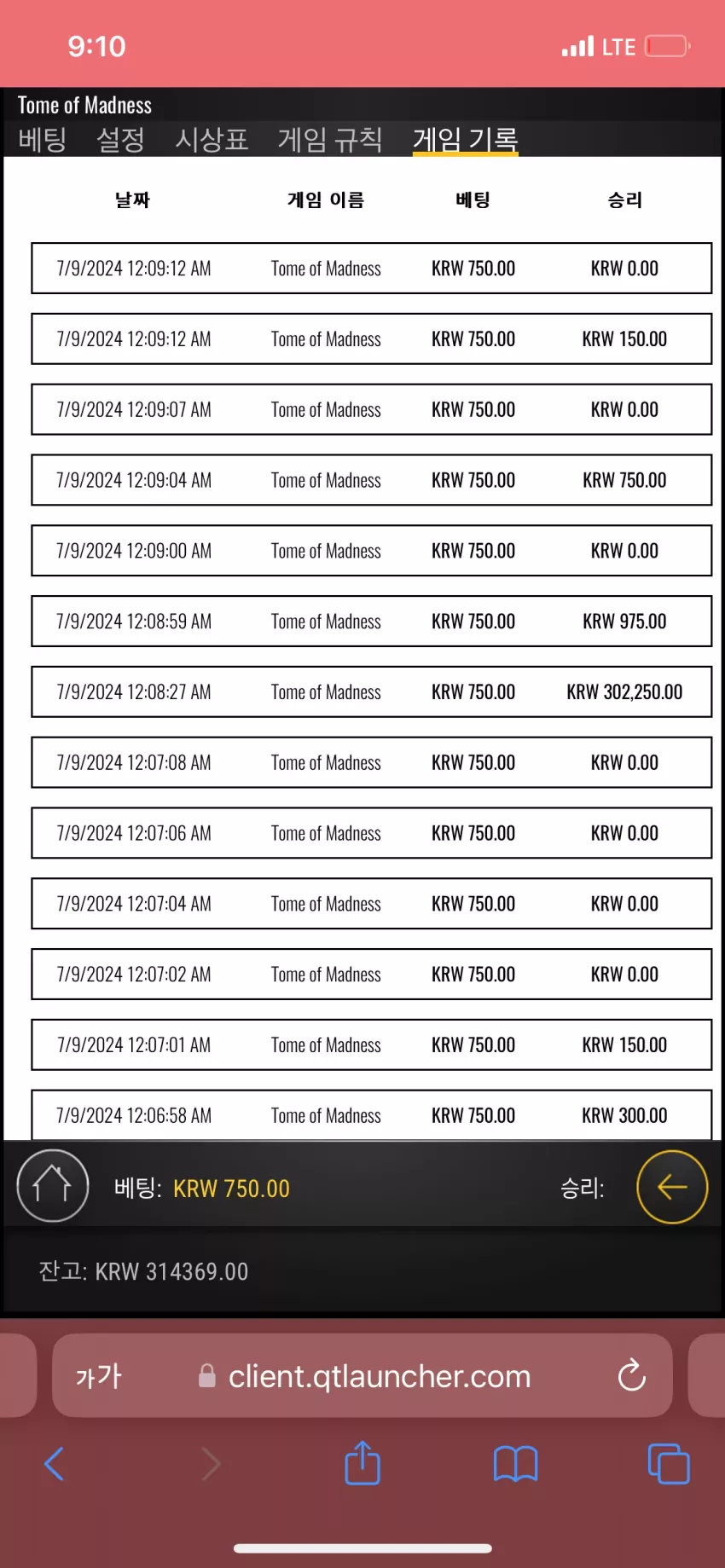Show all open Safari tabs
This screenshot has width=725, height=1568.
click(669, 1464)
